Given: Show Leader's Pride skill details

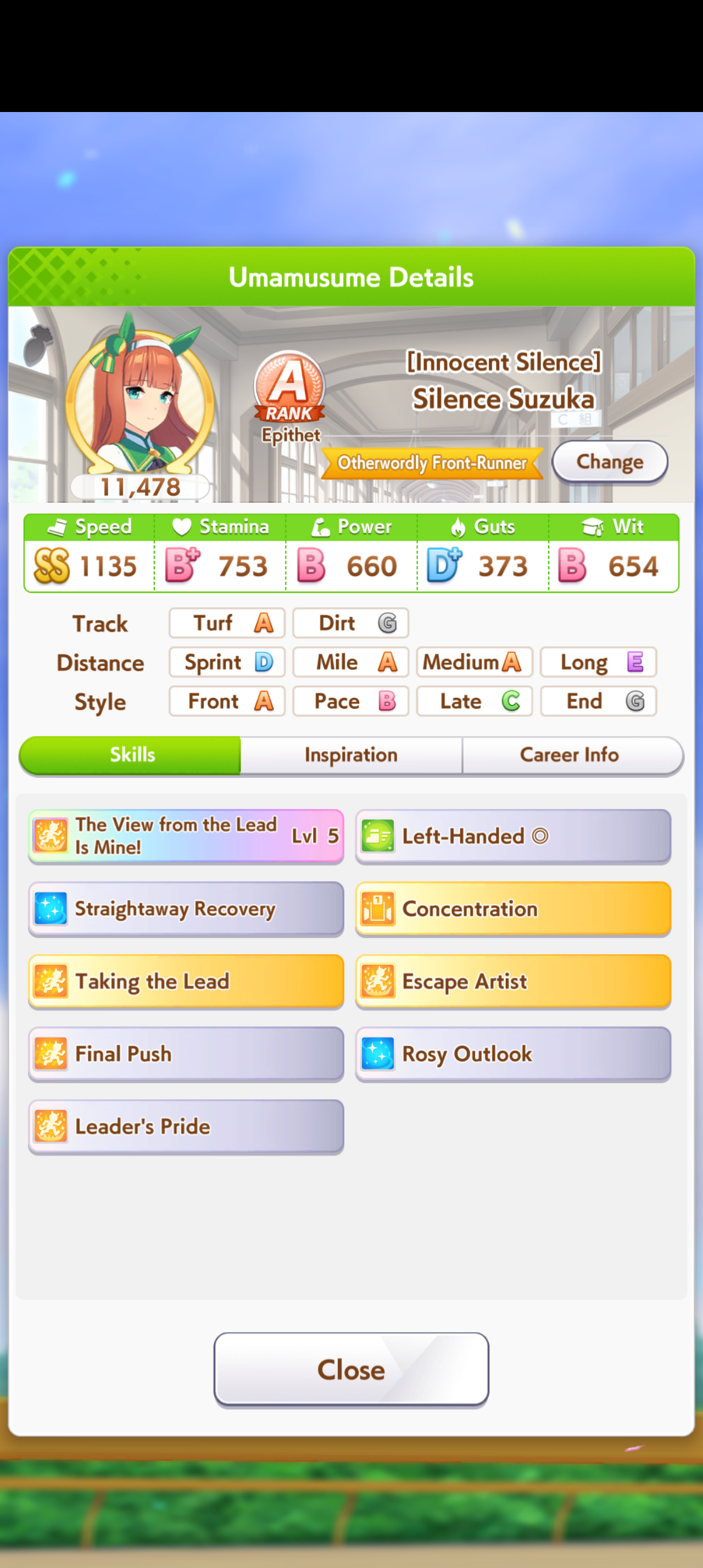Looking at the screenshot, I should [186, 1126].
